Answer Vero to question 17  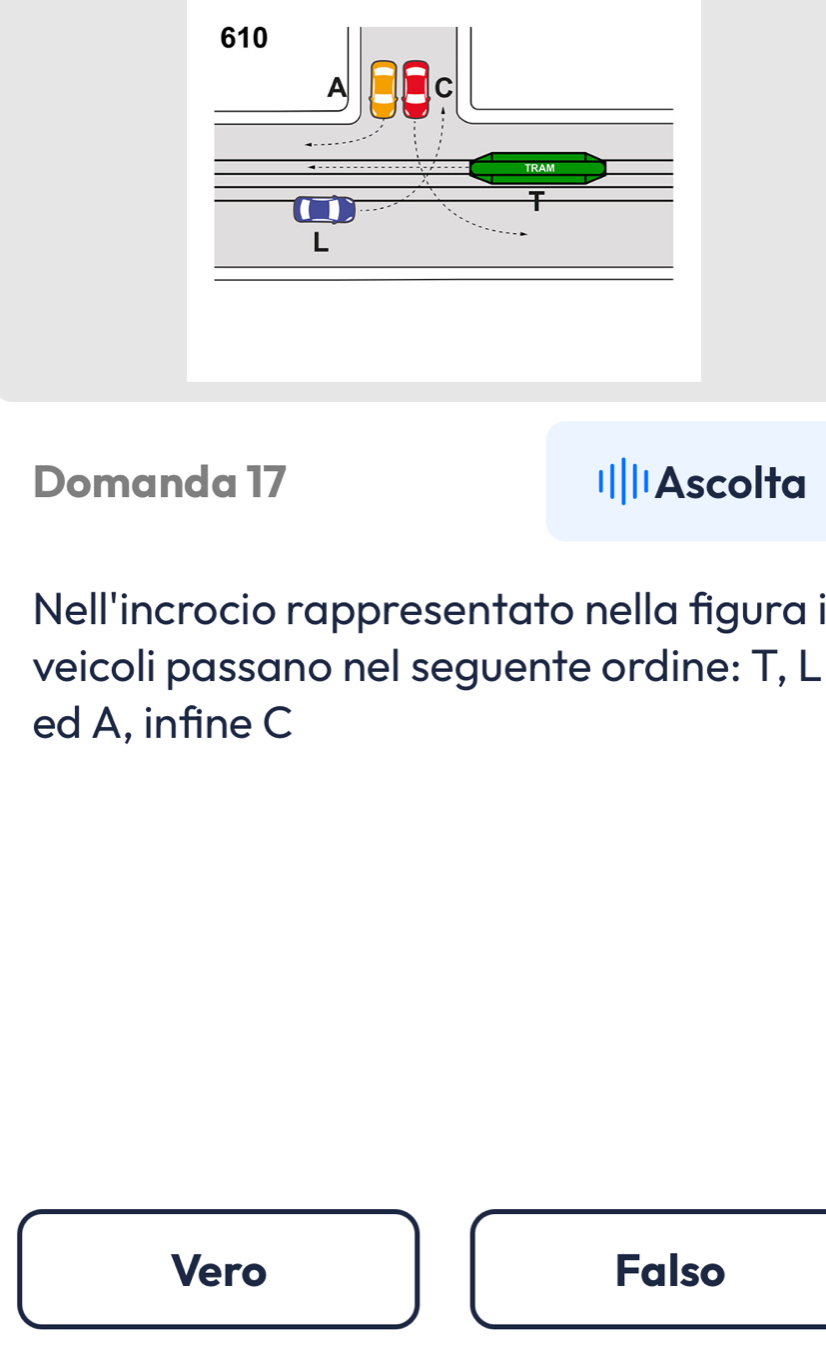[219, 1270]
